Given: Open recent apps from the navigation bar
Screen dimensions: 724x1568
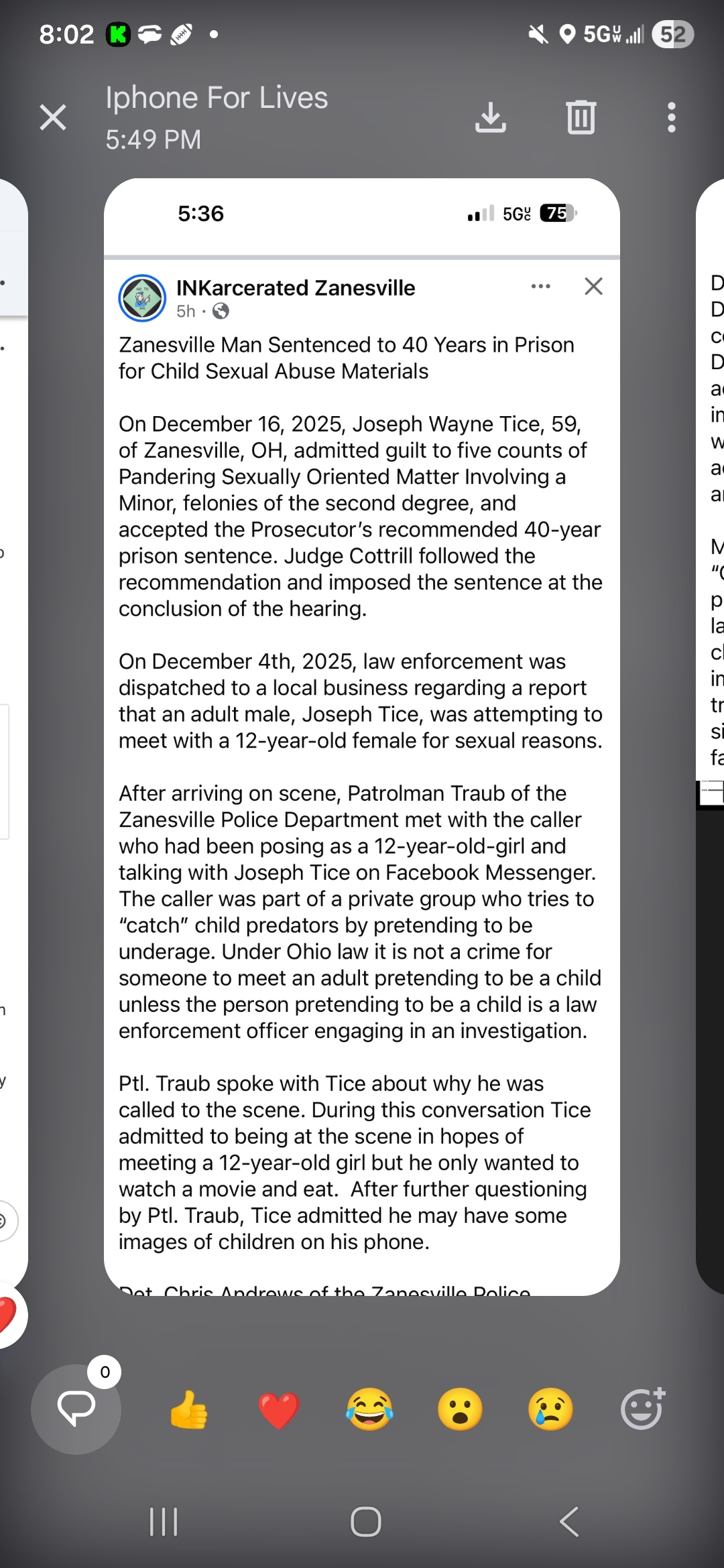Looking at the screenshot, I should pyautogui.click(x=163, y=1521).
